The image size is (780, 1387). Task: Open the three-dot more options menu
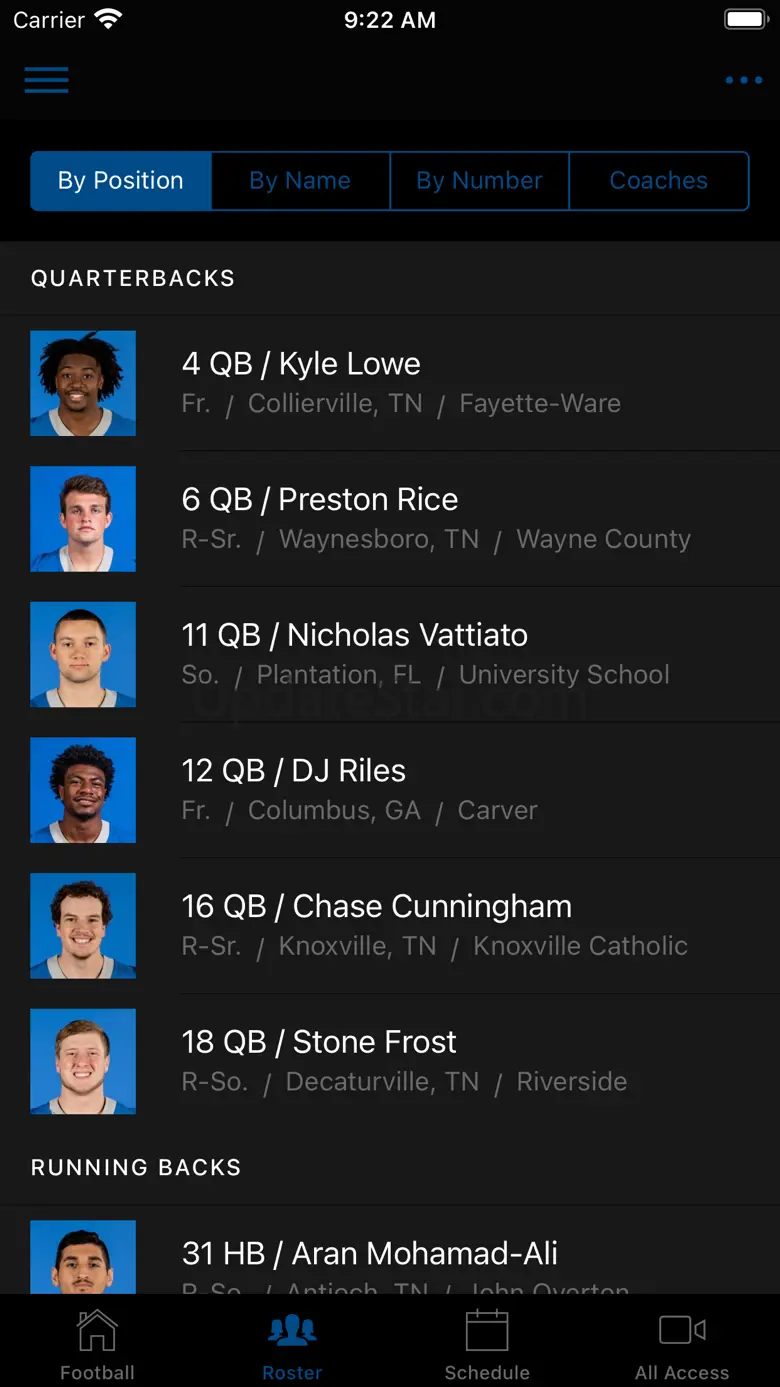(x=743, y=80)
